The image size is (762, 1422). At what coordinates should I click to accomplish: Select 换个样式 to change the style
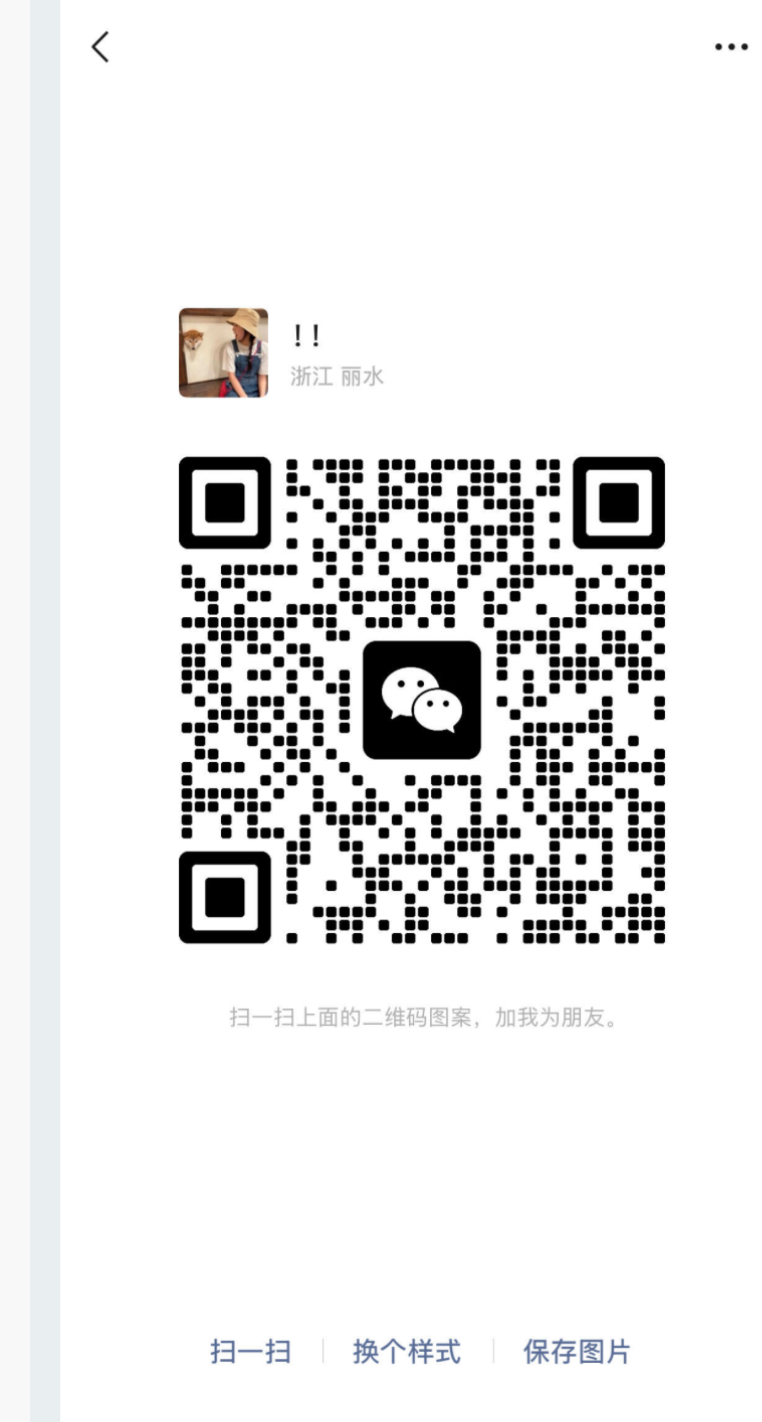click(407, 1352)
